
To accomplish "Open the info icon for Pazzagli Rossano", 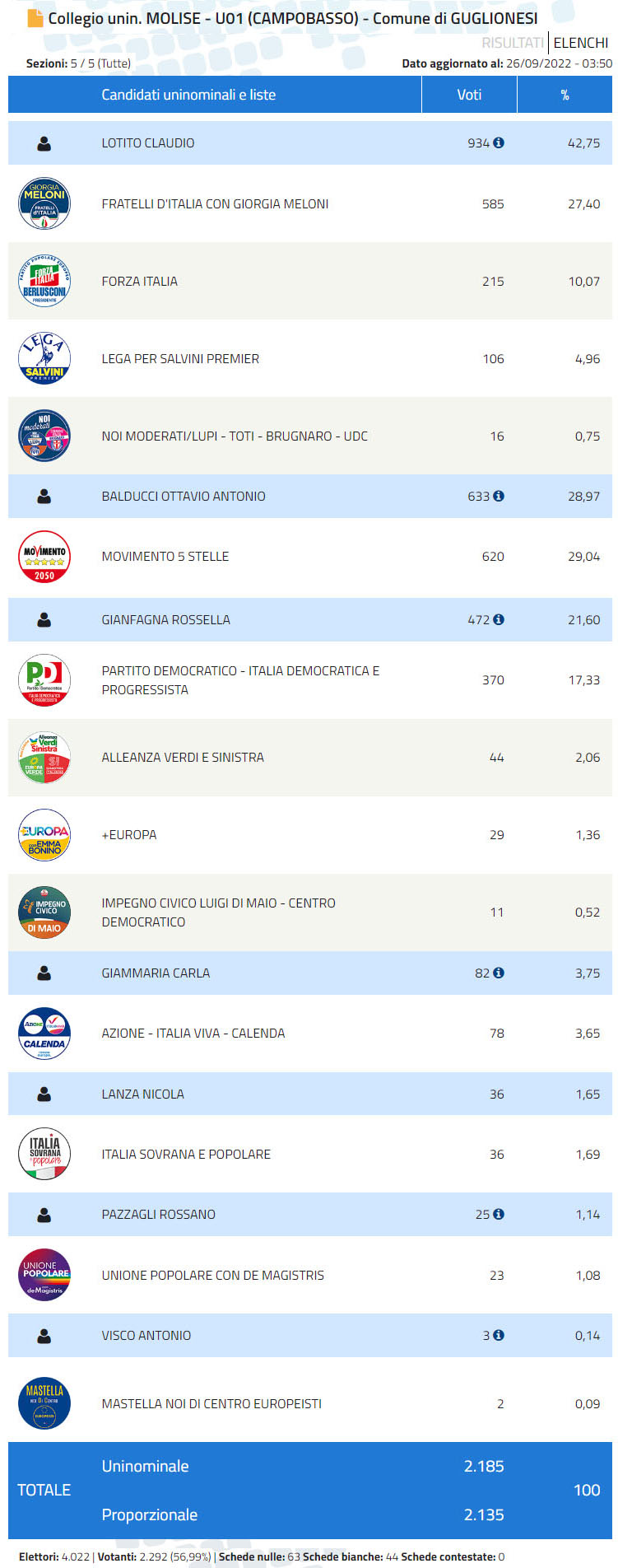I will coord(499,1214).
